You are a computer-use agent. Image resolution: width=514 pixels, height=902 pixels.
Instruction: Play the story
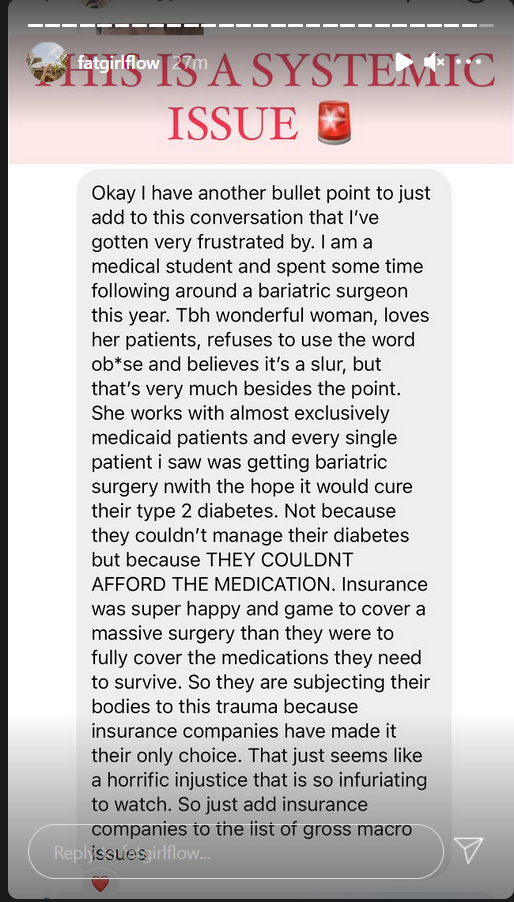point(404,62)
